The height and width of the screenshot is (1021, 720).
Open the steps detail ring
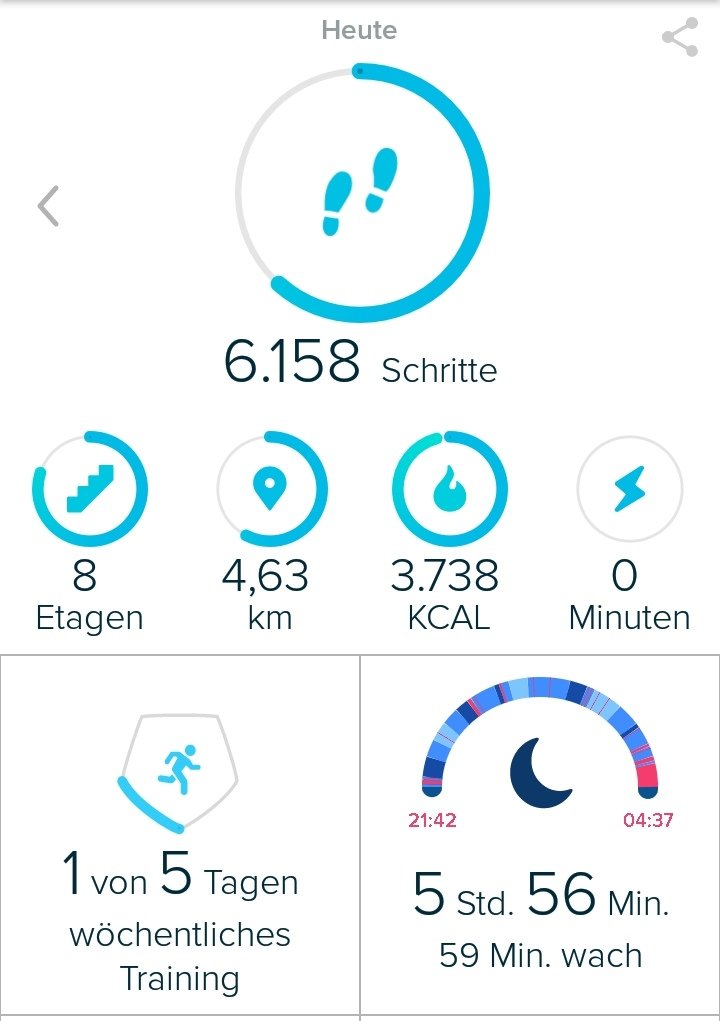[x=361, y=194]
